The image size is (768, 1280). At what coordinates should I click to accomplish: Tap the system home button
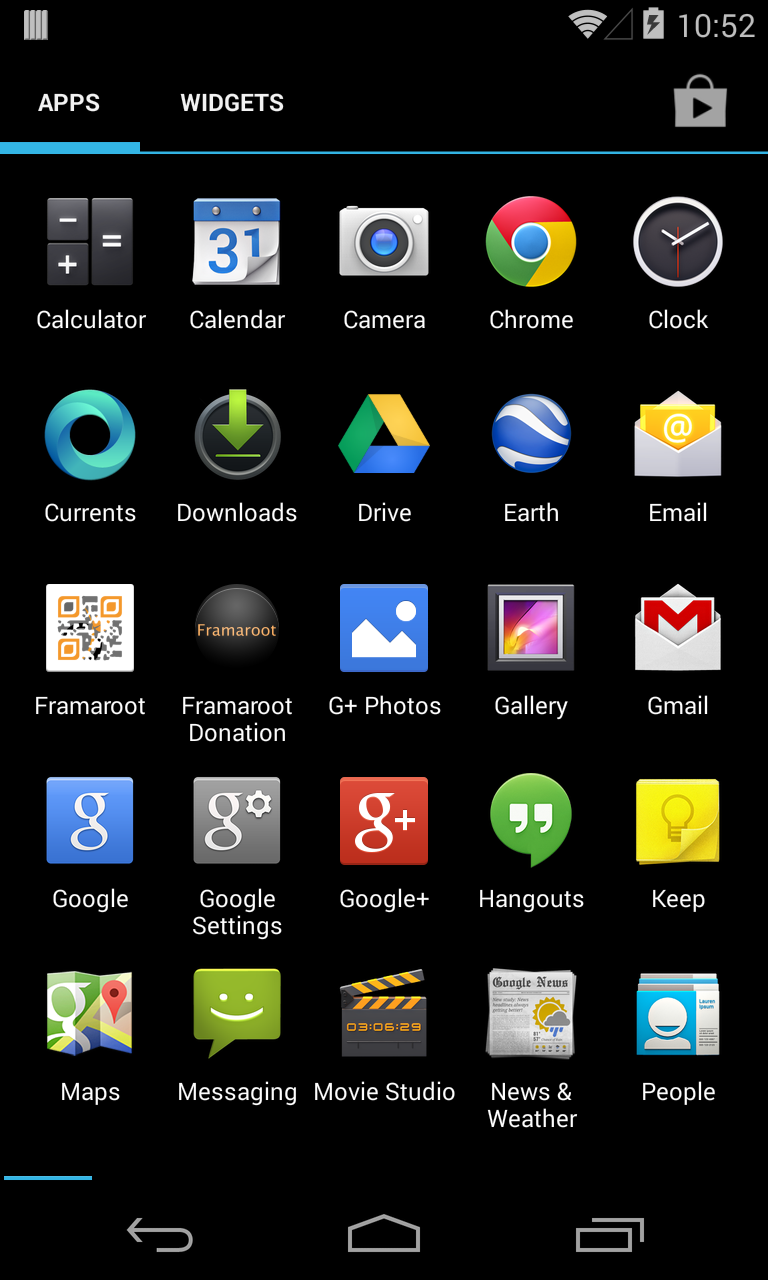(x=384, y=1234)
